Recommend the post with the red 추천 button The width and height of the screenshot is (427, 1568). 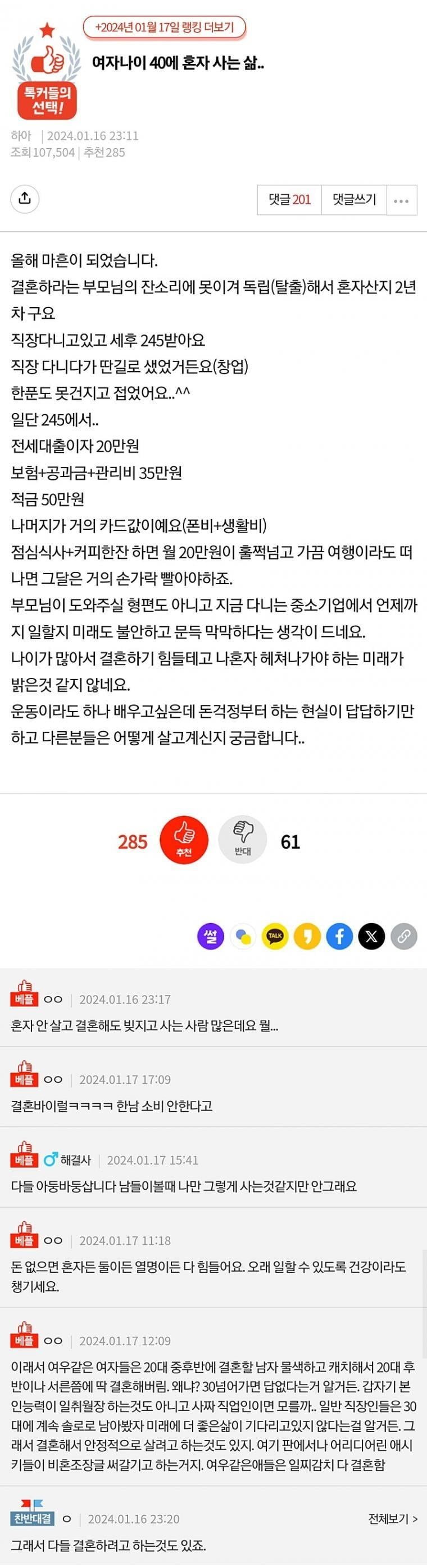tap(184, 840)
